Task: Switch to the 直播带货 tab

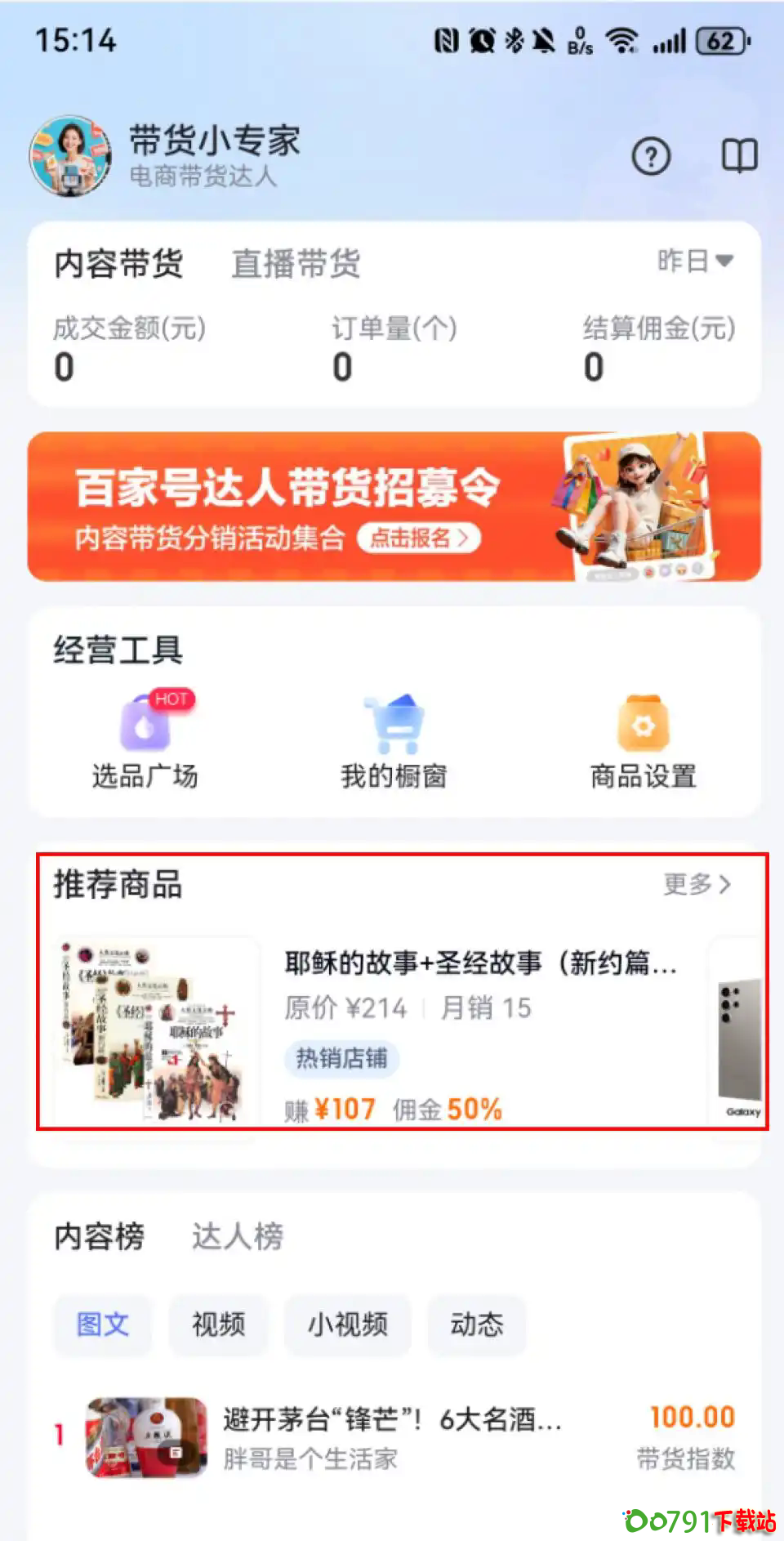Action: [296, 264]
